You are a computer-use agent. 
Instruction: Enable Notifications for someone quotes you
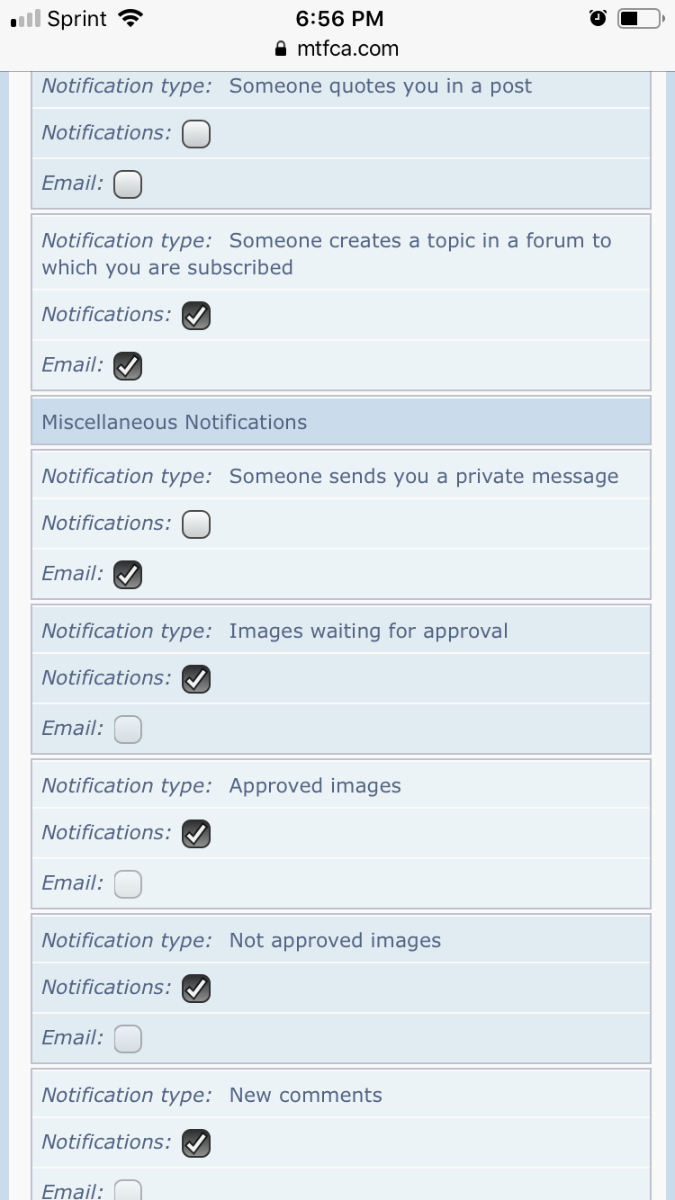[x=196, y=134]
